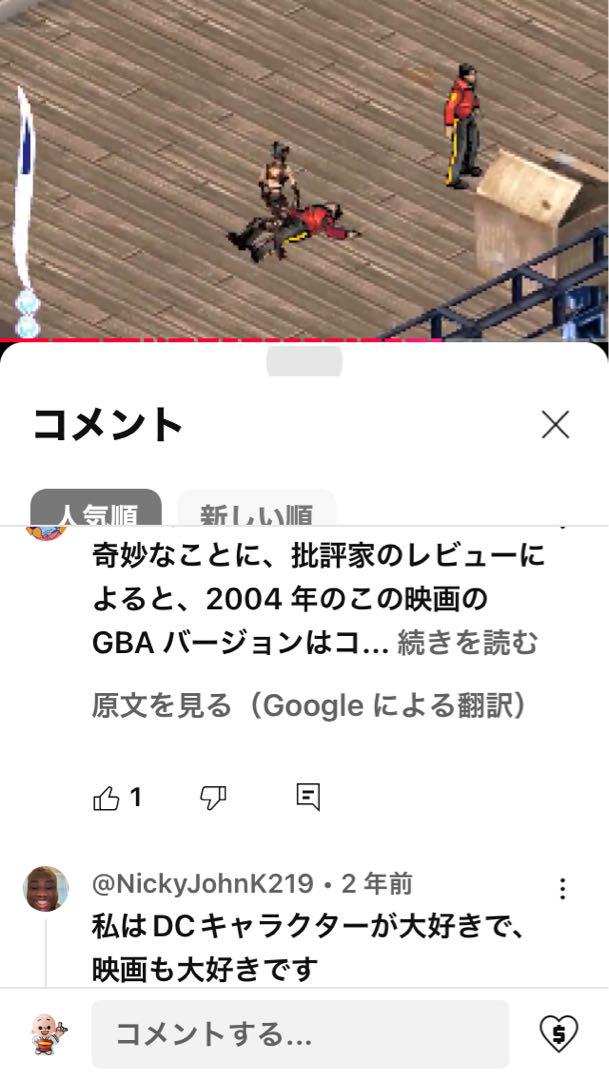View original text via 原文を見る

coord(309,706)
